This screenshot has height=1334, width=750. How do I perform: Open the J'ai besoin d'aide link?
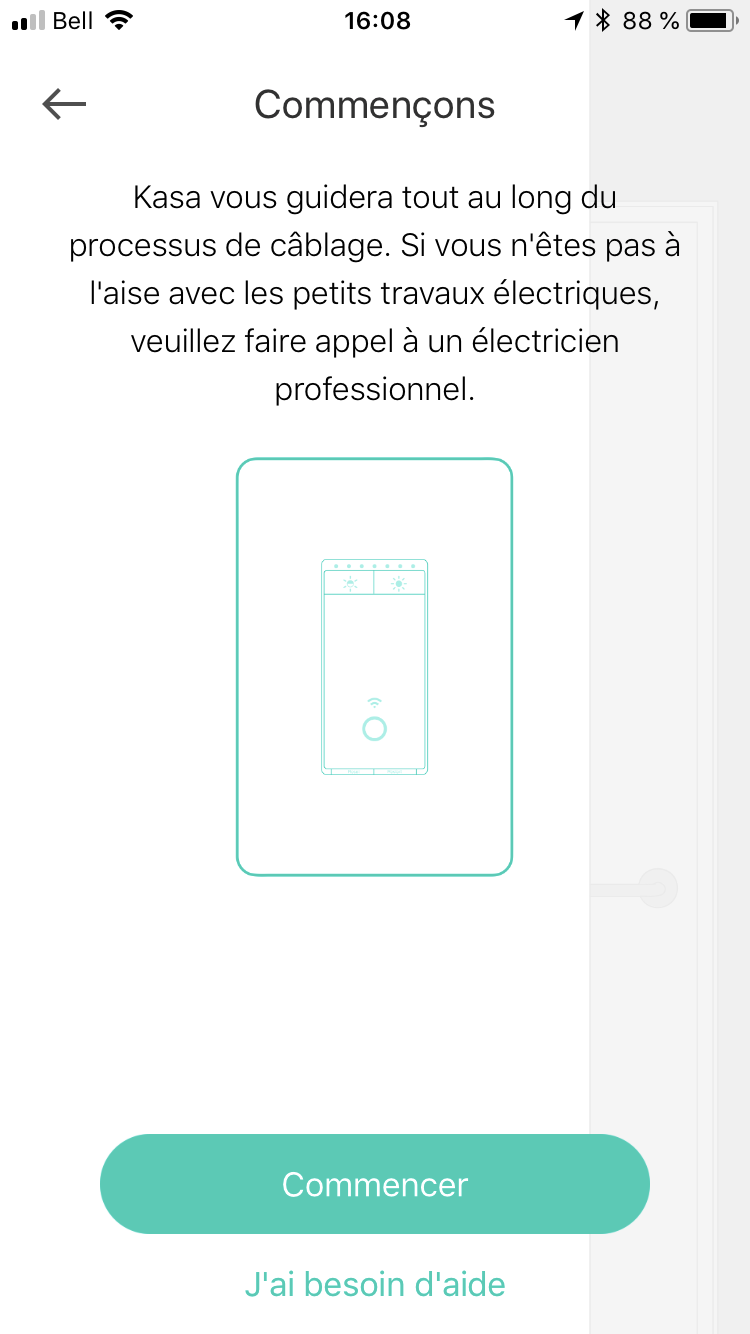375,1284
